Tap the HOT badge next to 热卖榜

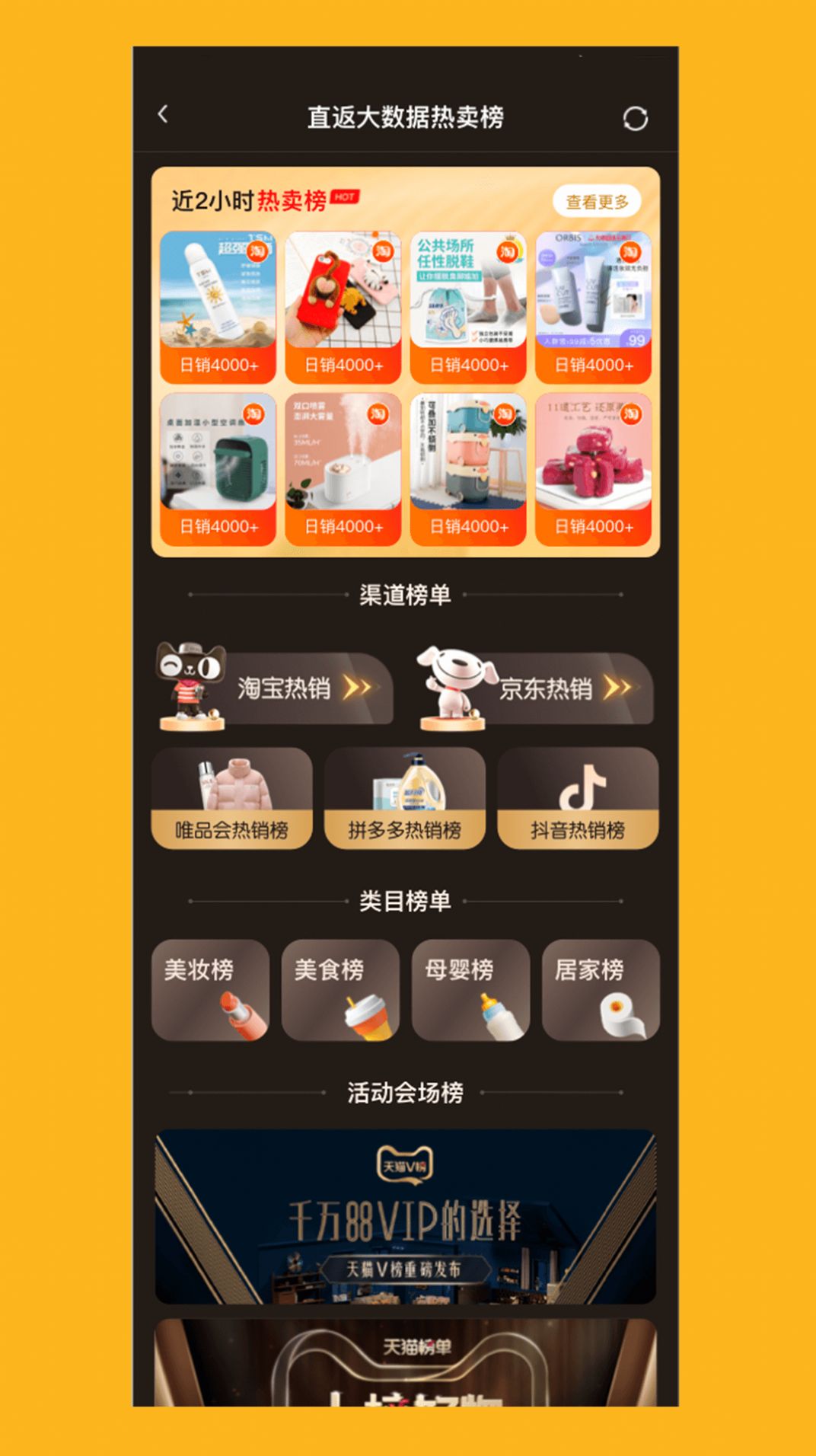346,196
